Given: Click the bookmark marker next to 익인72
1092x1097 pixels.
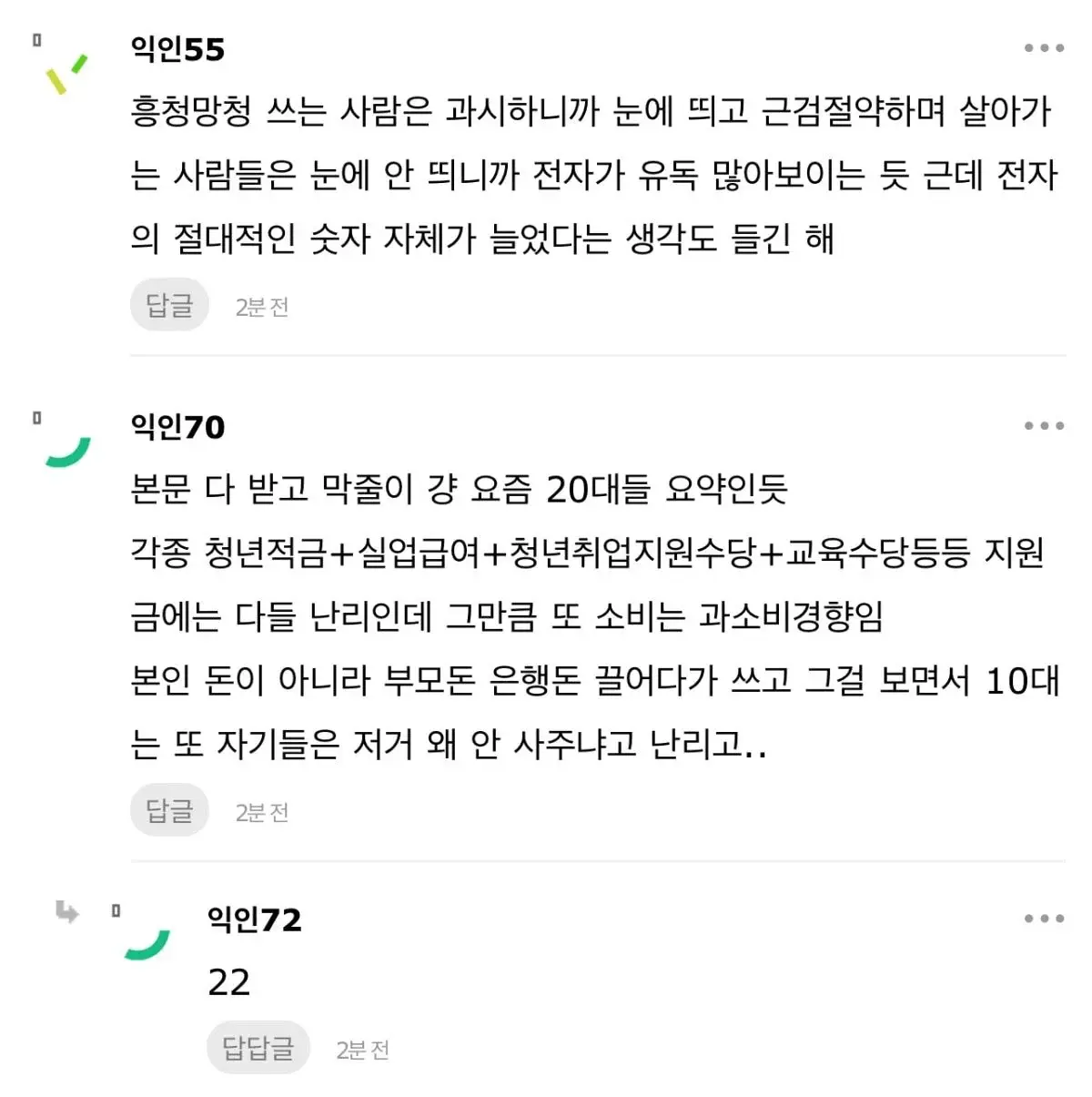Looking at the screenshot, I should click(116, 910).
